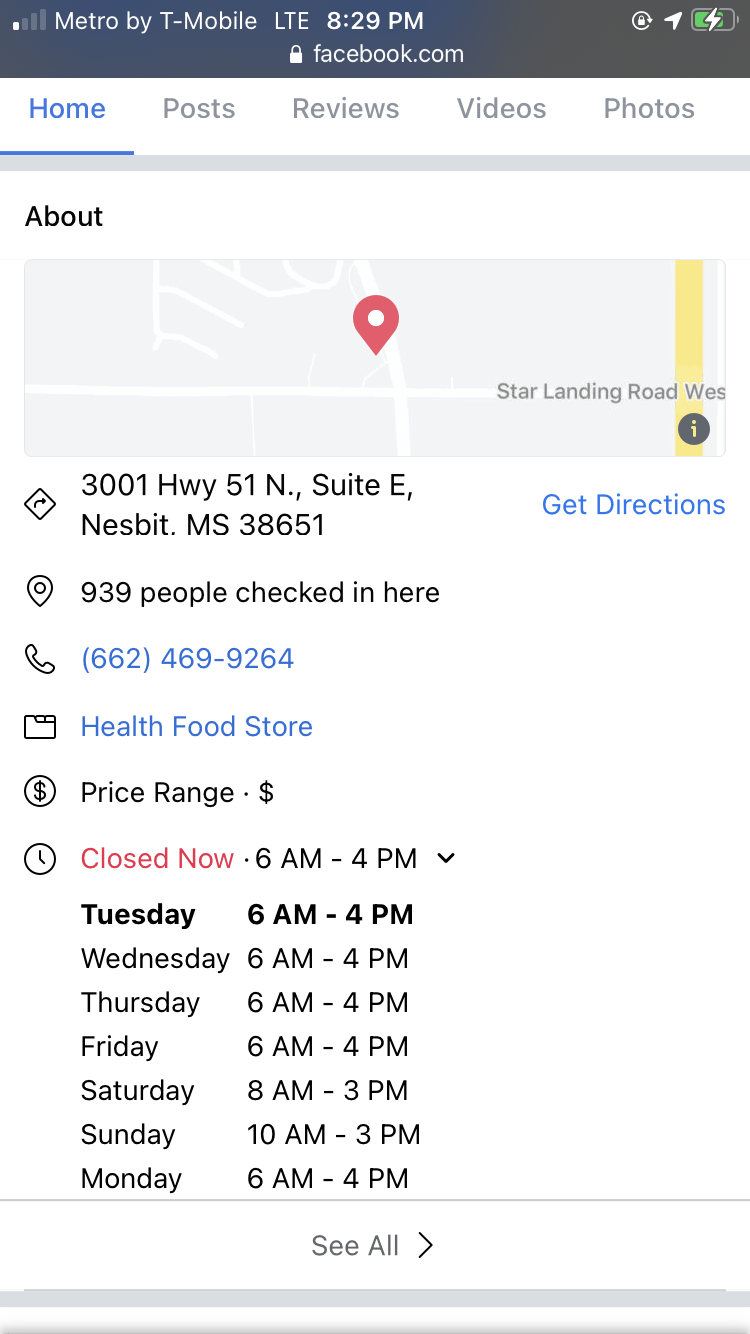Open the Photos tab
The height and width of the screenshot is (1334, 750).
[648, 108]
